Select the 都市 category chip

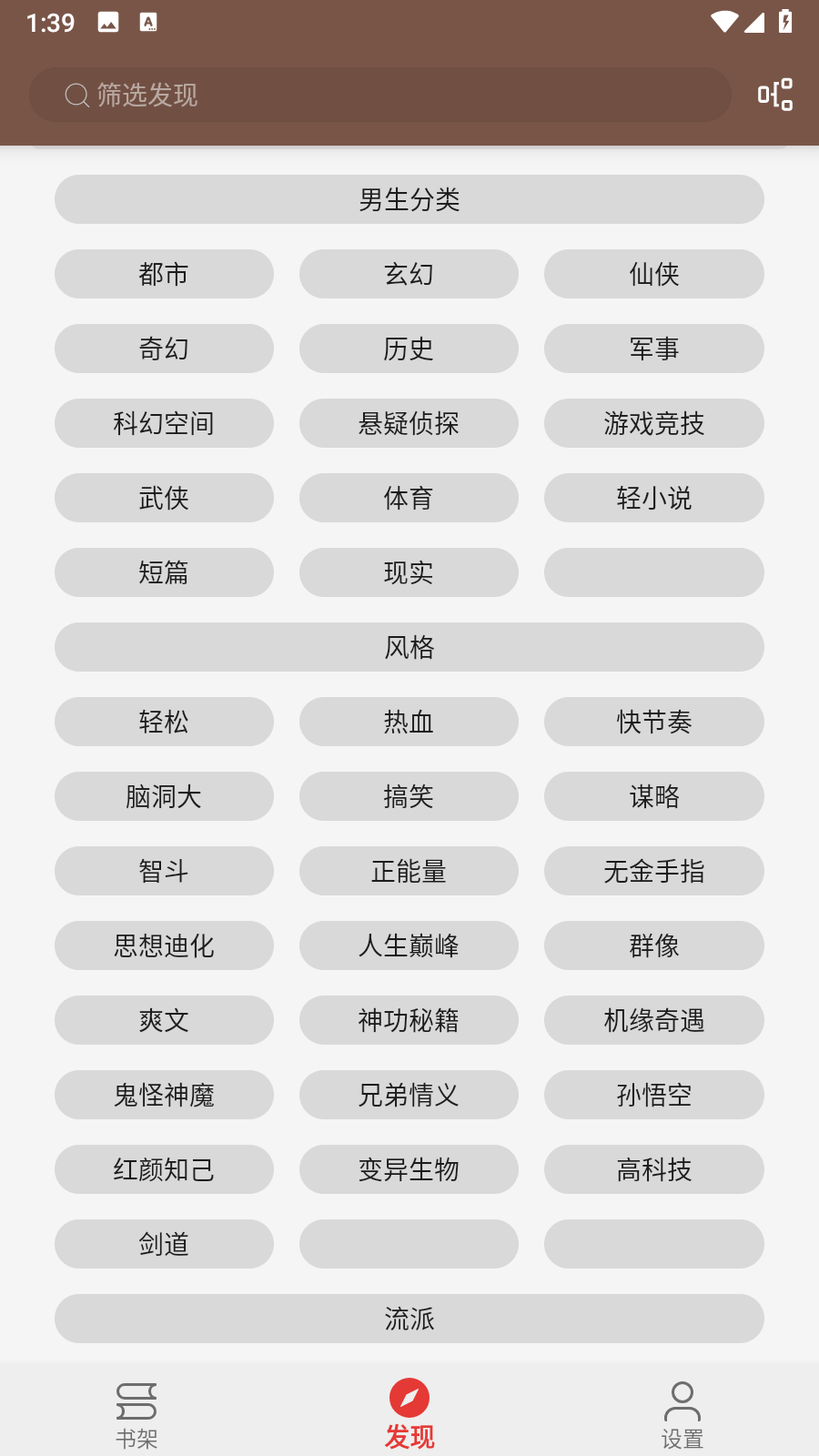pos(164,274)
